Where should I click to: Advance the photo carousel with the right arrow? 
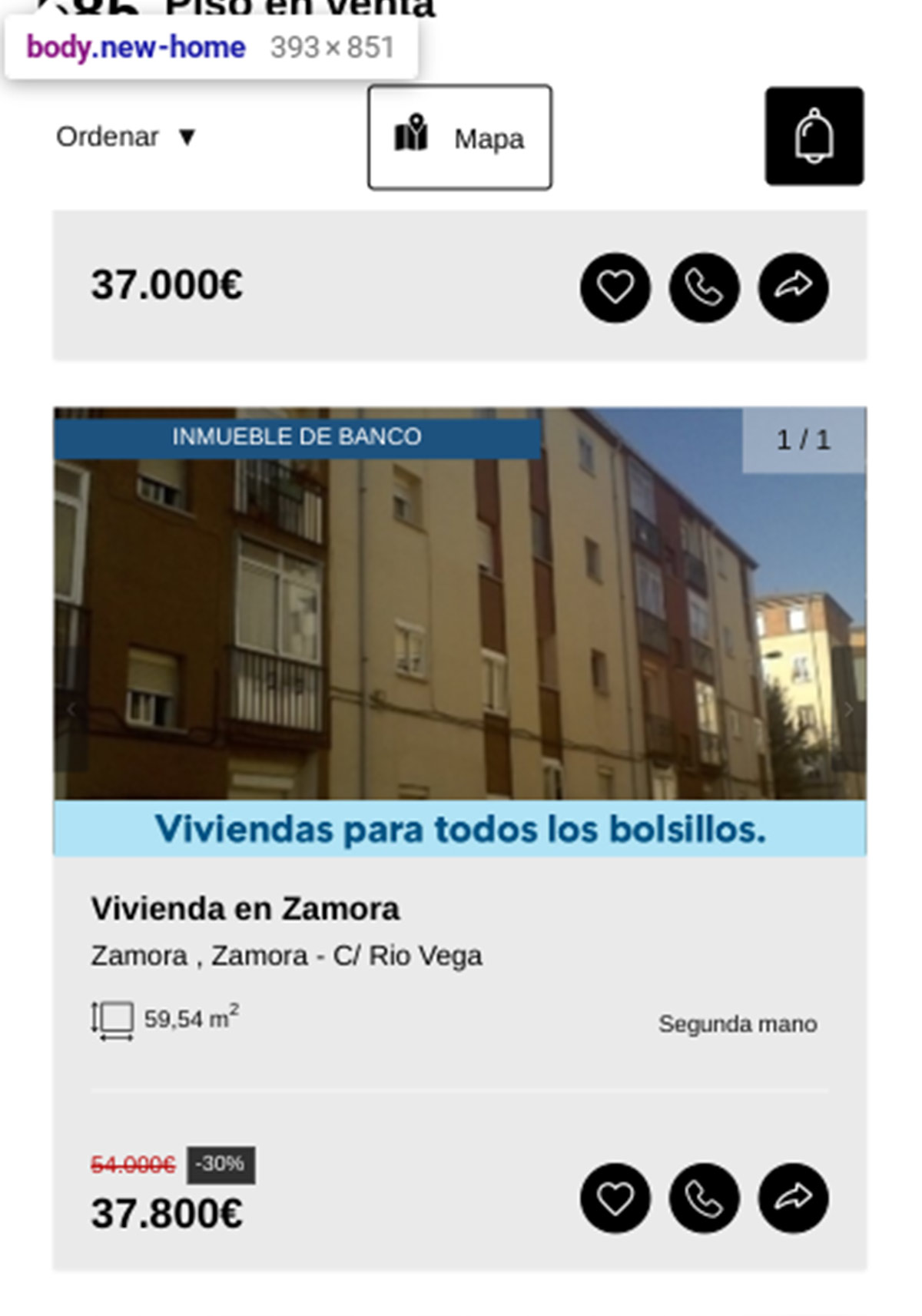tap(850, 711)
